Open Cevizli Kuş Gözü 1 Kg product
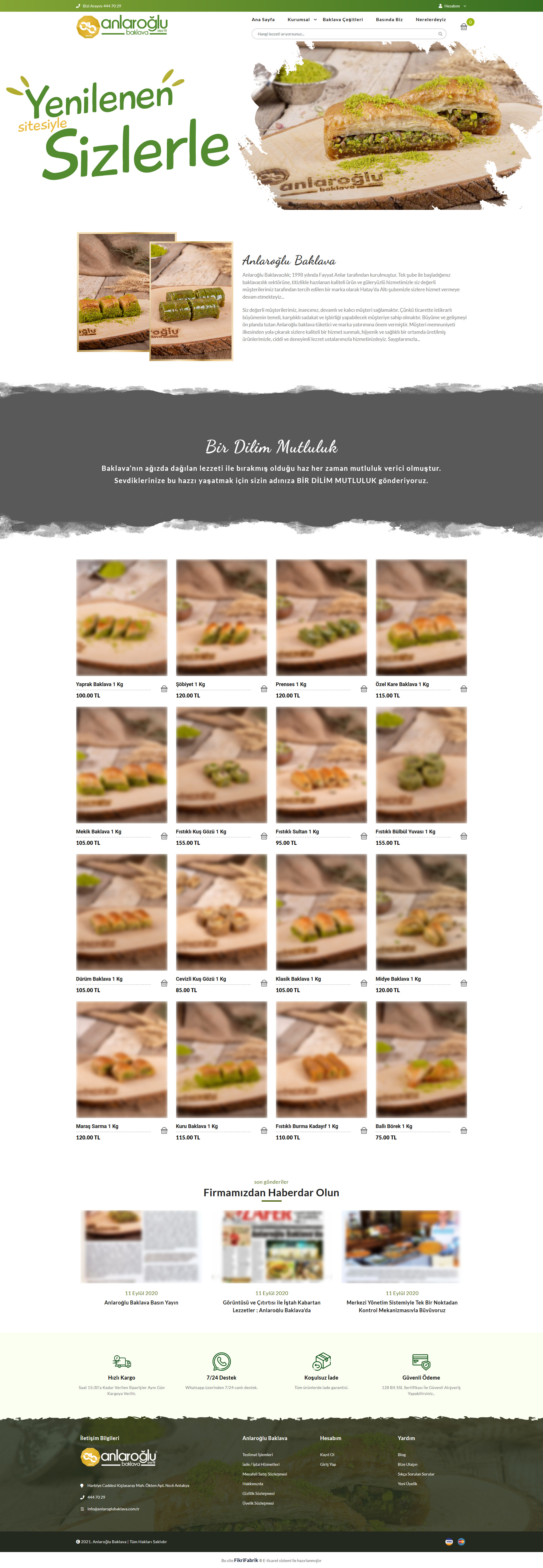Screen dimensions: 543x1568 click(x=201, y=979)
